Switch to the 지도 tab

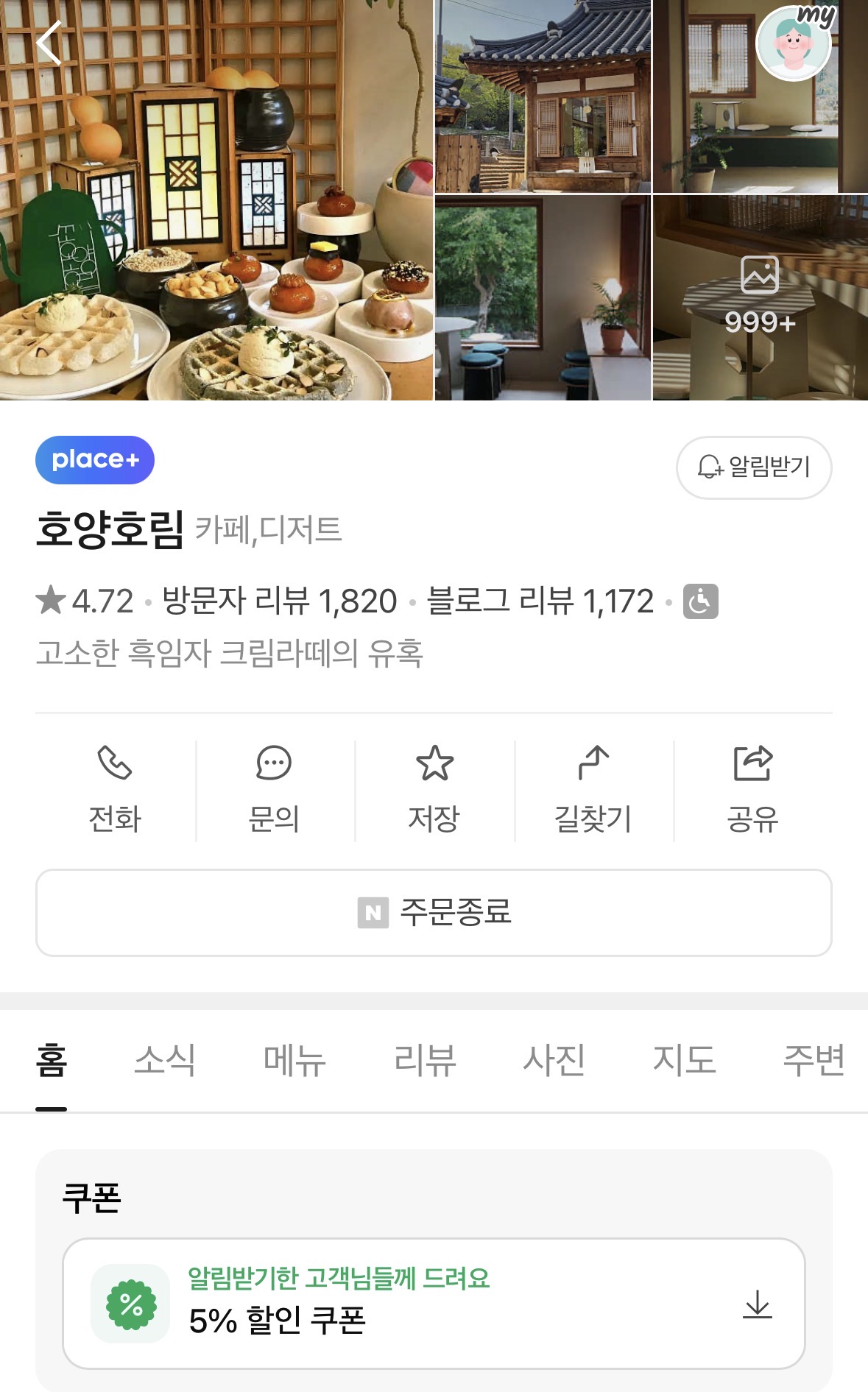click(684, 1060)
